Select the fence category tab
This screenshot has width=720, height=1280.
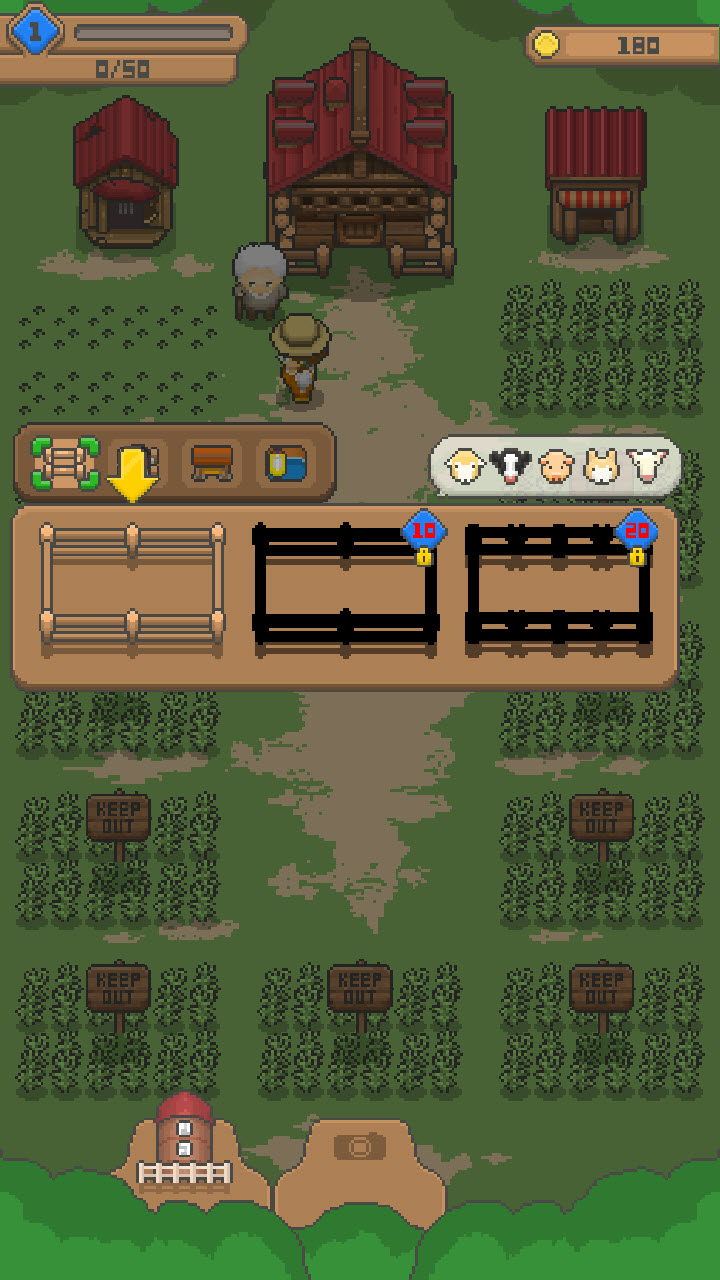(65, 463)
